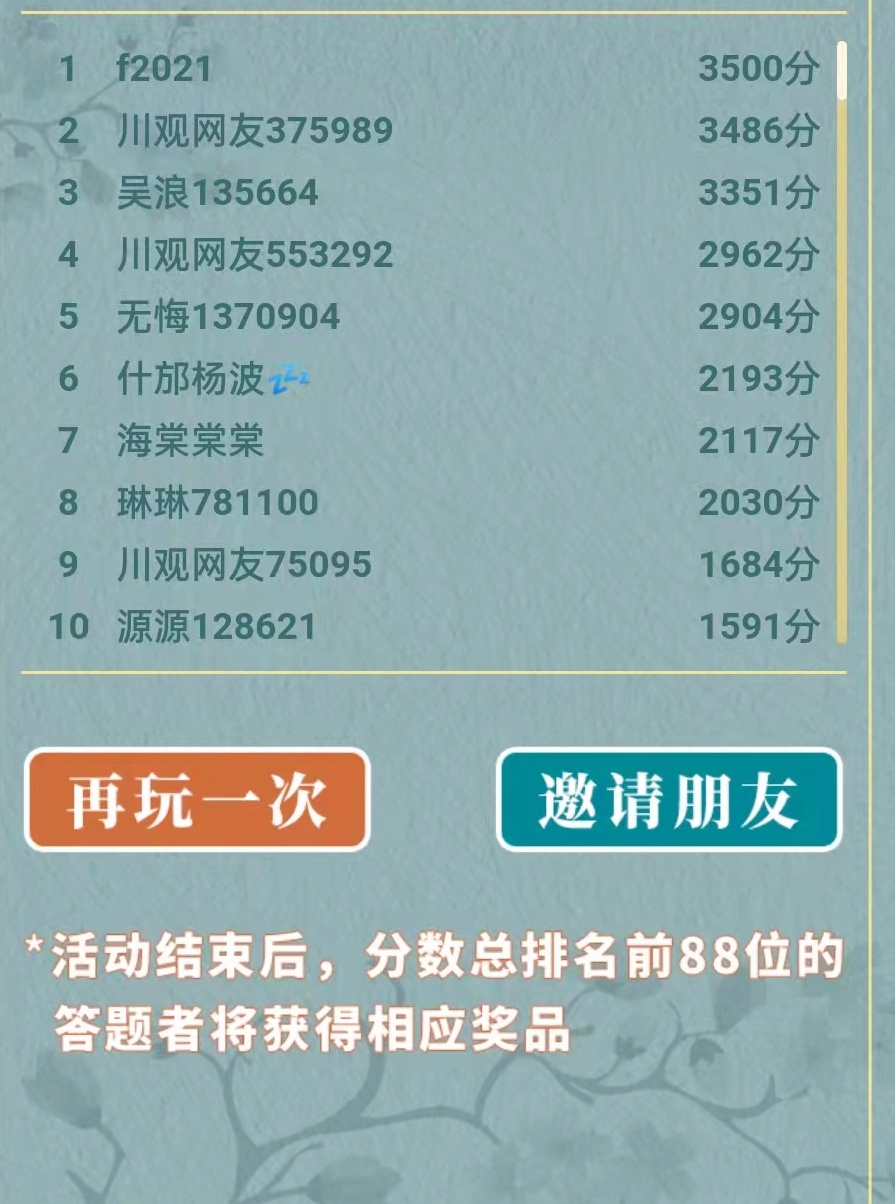
Task: Tap the 再玩一次 play again button
Action: (x=197, y=800)
